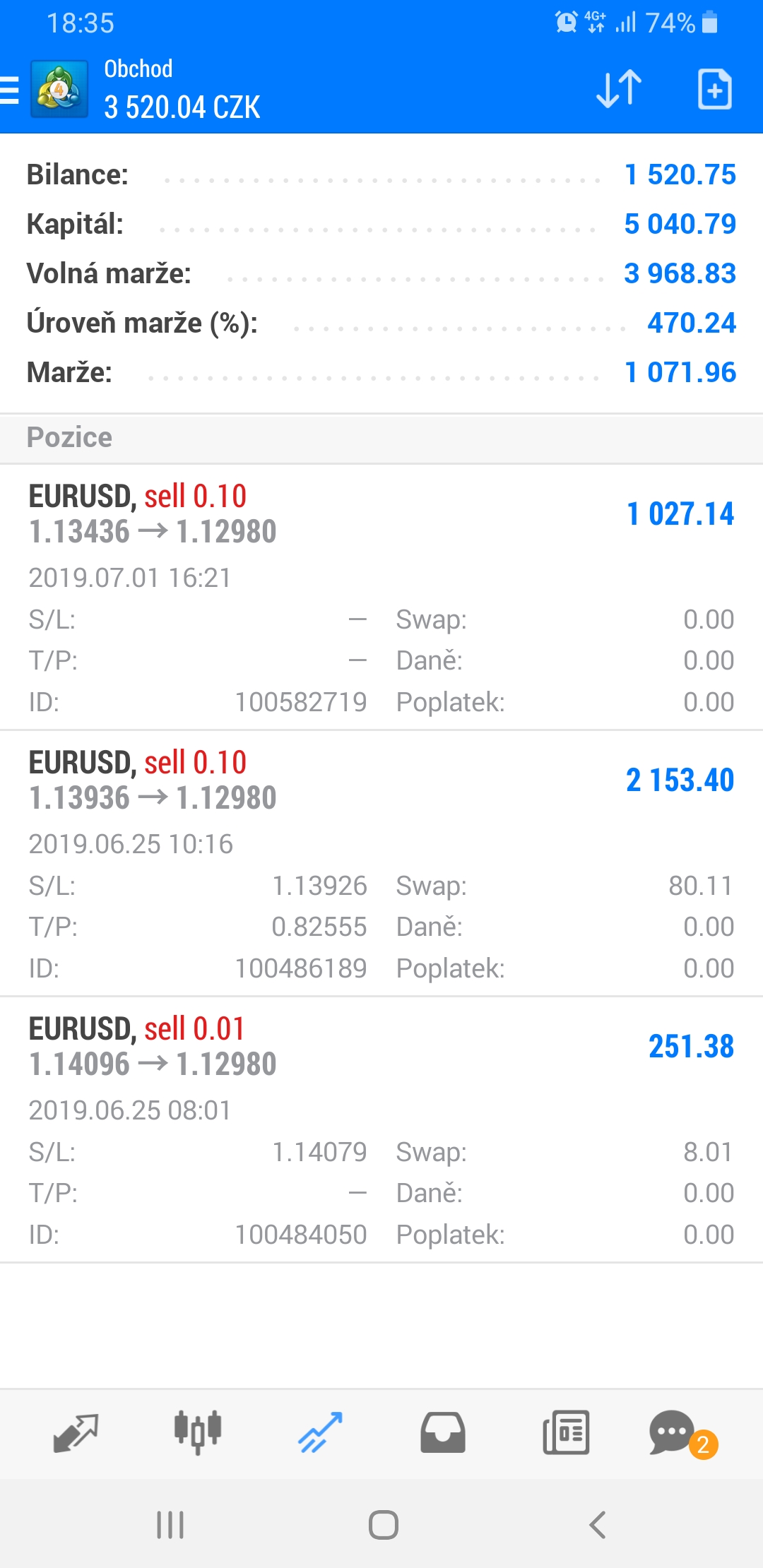Open the history inbox tab
Image resolution: width=763 pixels, height=1568 pixels.
coord(443,1433)
